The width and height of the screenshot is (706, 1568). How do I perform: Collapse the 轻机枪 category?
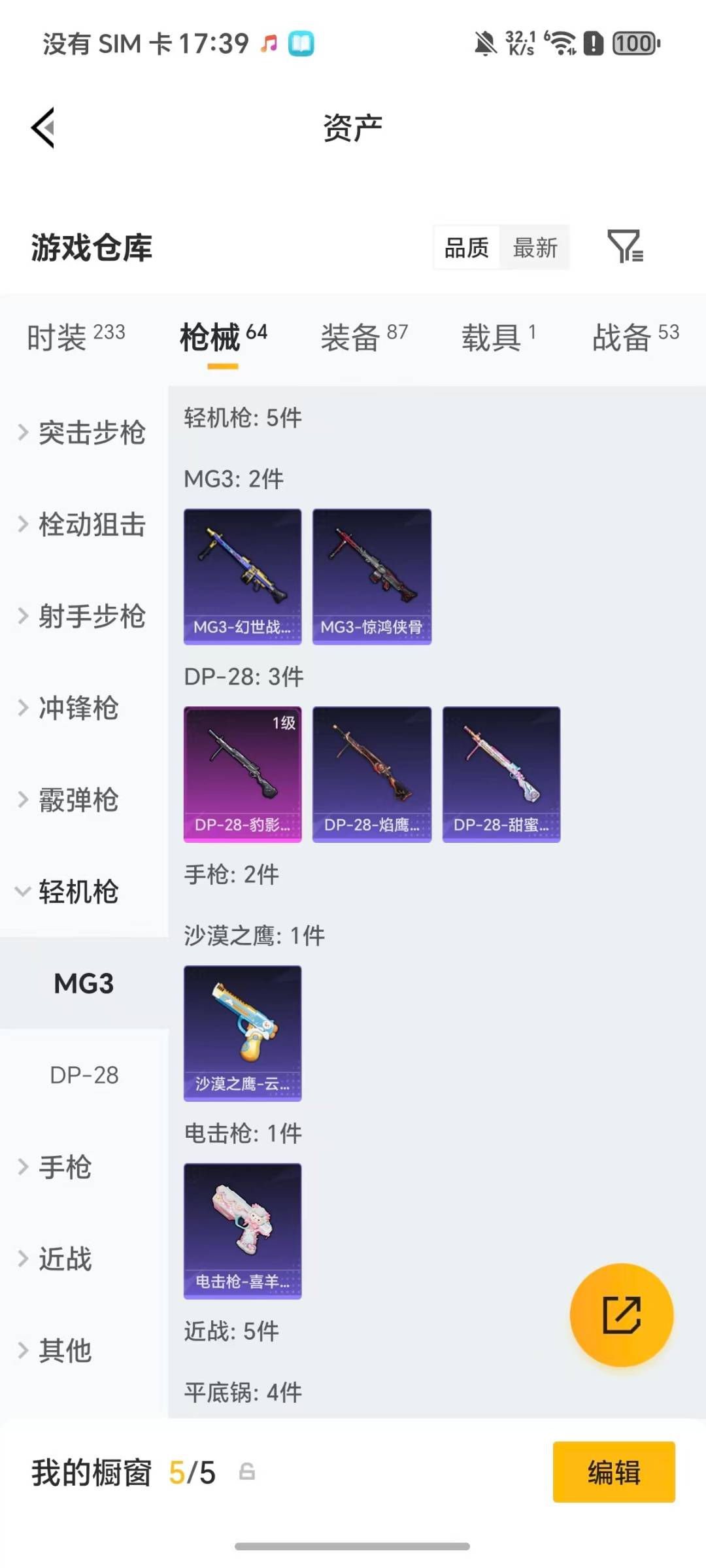[78, 891]
